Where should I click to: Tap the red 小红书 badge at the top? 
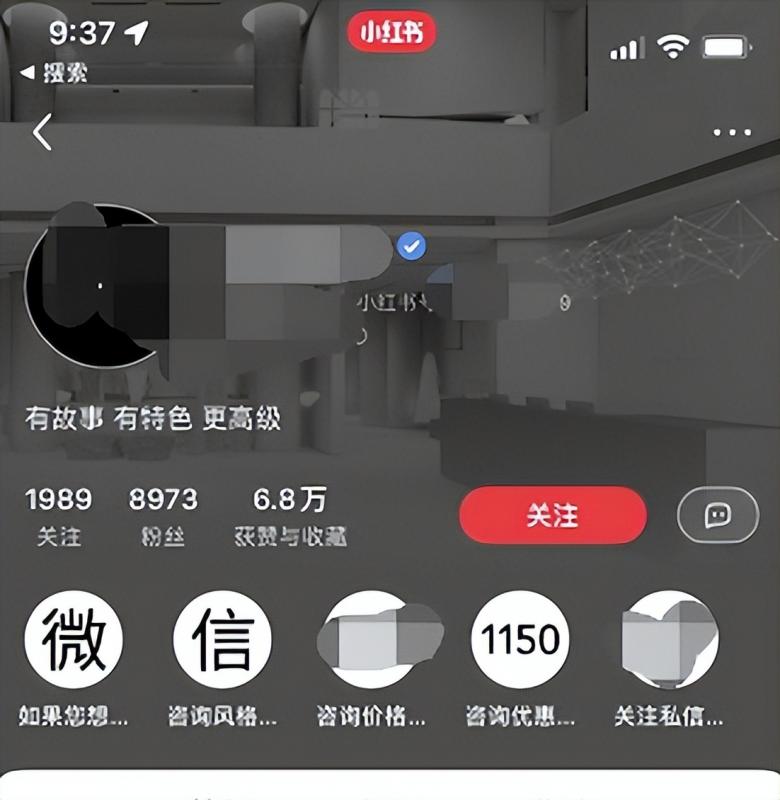[390, 32]
